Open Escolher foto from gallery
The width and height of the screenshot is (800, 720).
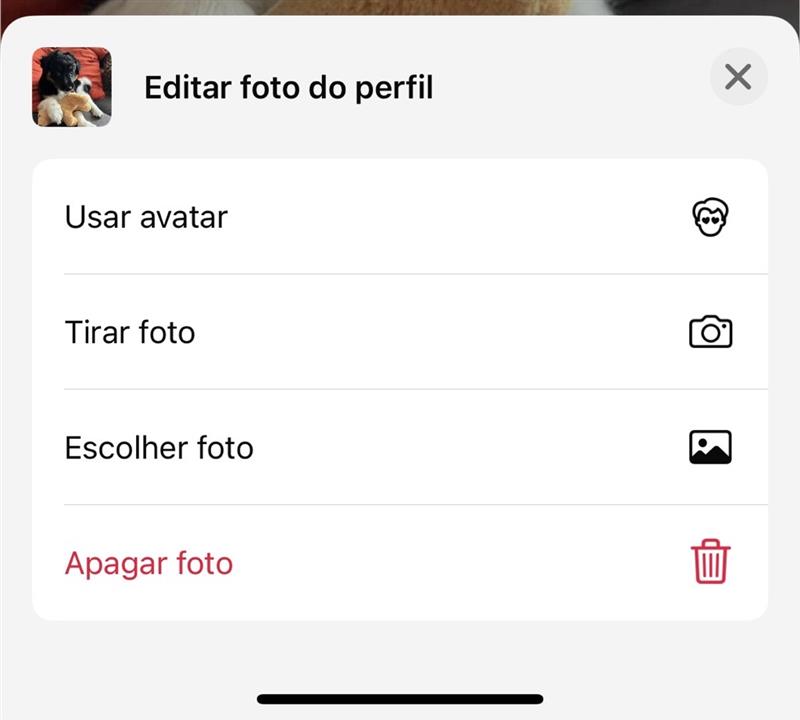(x=399, y=447)
